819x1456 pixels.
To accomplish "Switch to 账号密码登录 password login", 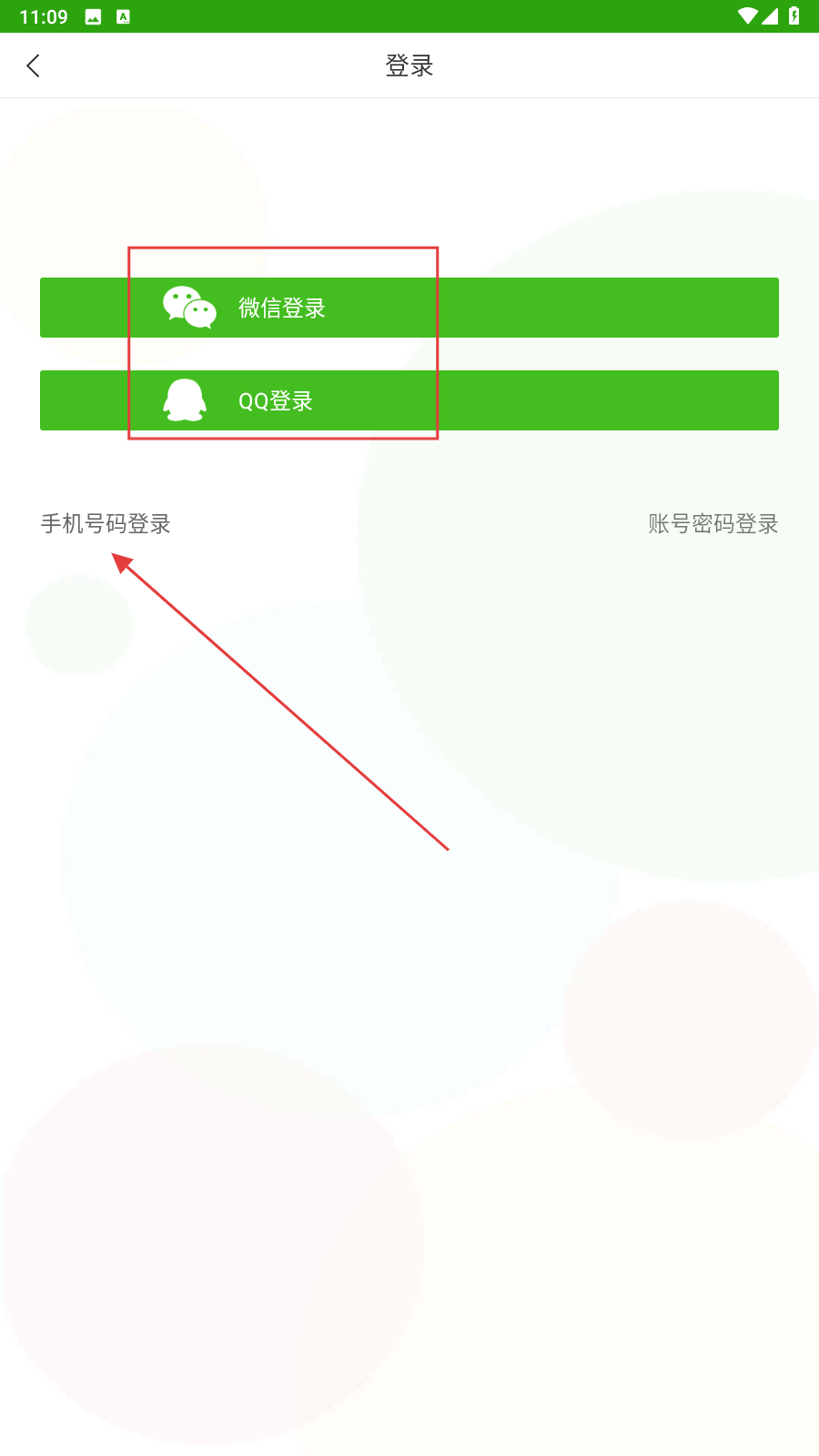I will click(x=713, y=524).
